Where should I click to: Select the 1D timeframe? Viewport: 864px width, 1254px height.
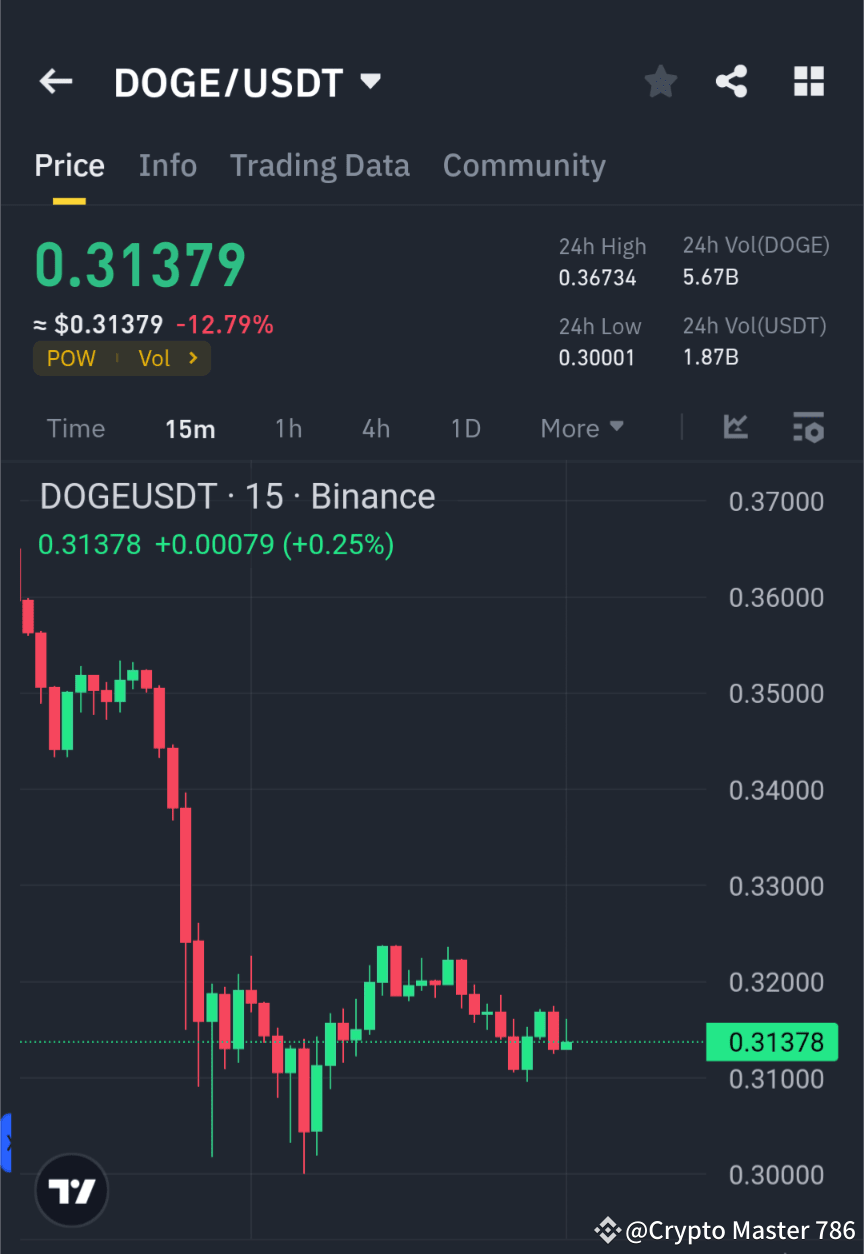coord(465,428)
